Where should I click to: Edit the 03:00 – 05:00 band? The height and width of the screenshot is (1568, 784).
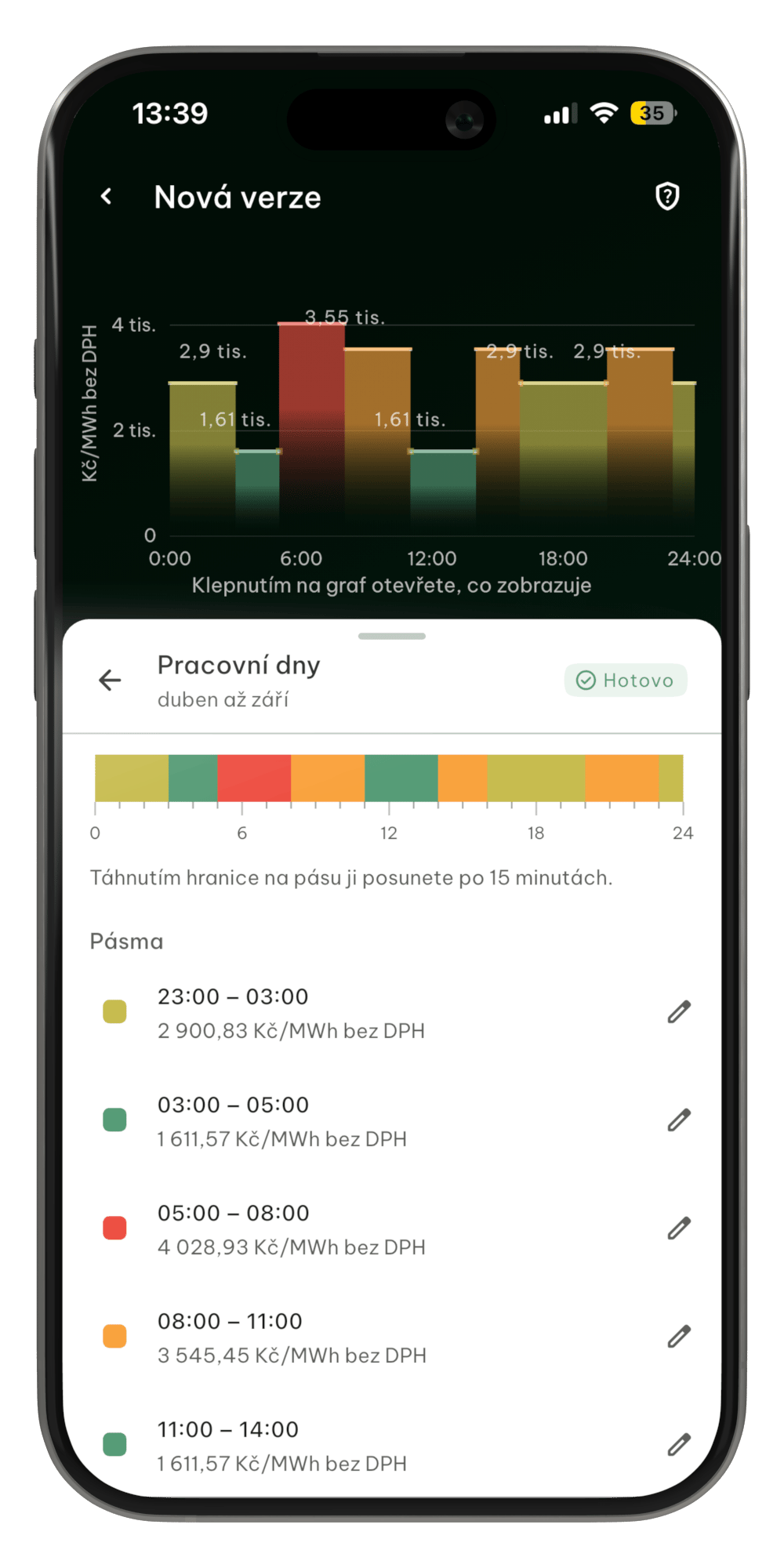point(679,1120)
